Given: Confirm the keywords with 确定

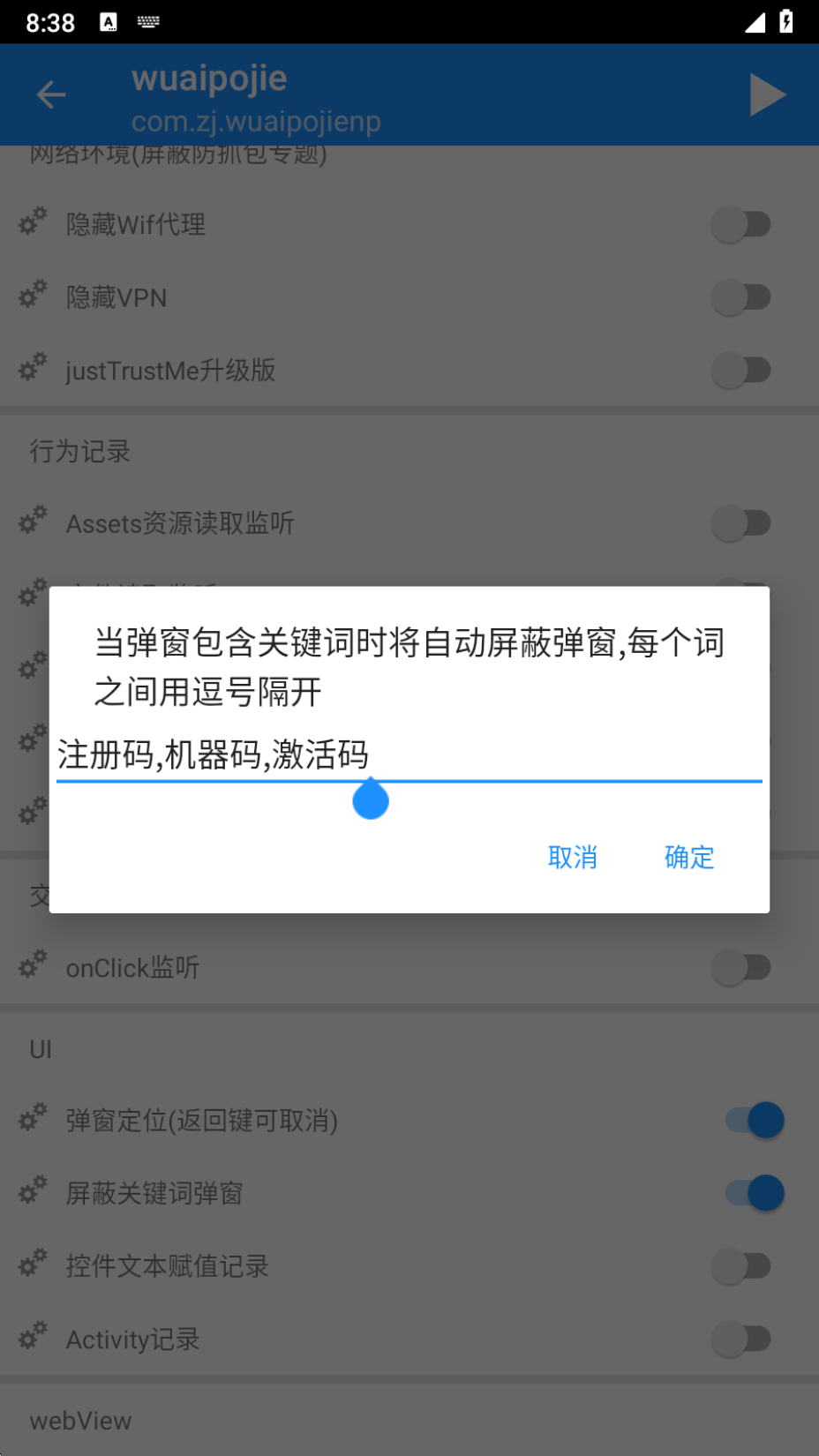Looking at the screenshot, I should tap(688, 857).
